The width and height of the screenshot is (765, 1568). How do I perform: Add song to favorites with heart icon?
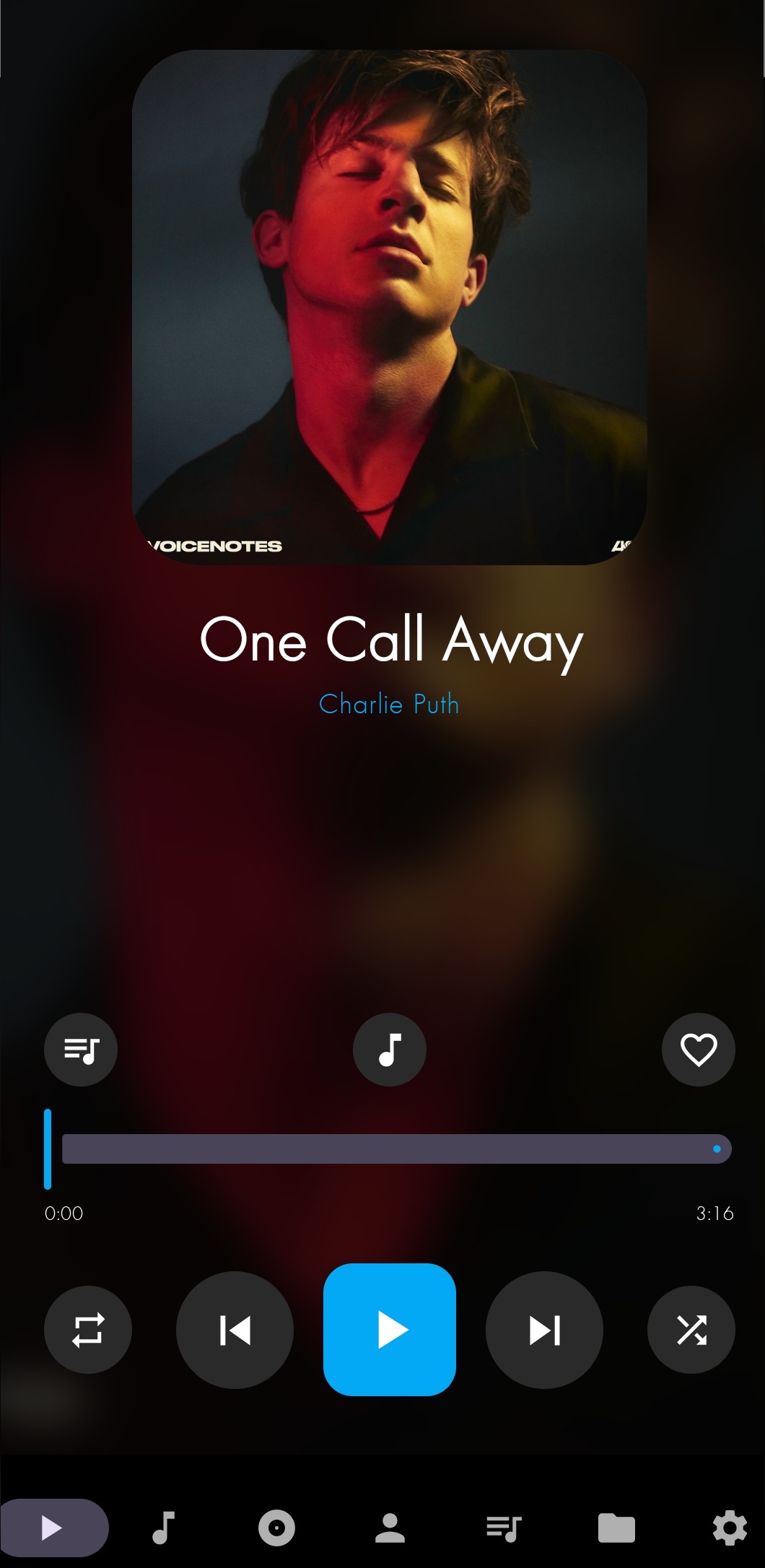(698, 1049)
